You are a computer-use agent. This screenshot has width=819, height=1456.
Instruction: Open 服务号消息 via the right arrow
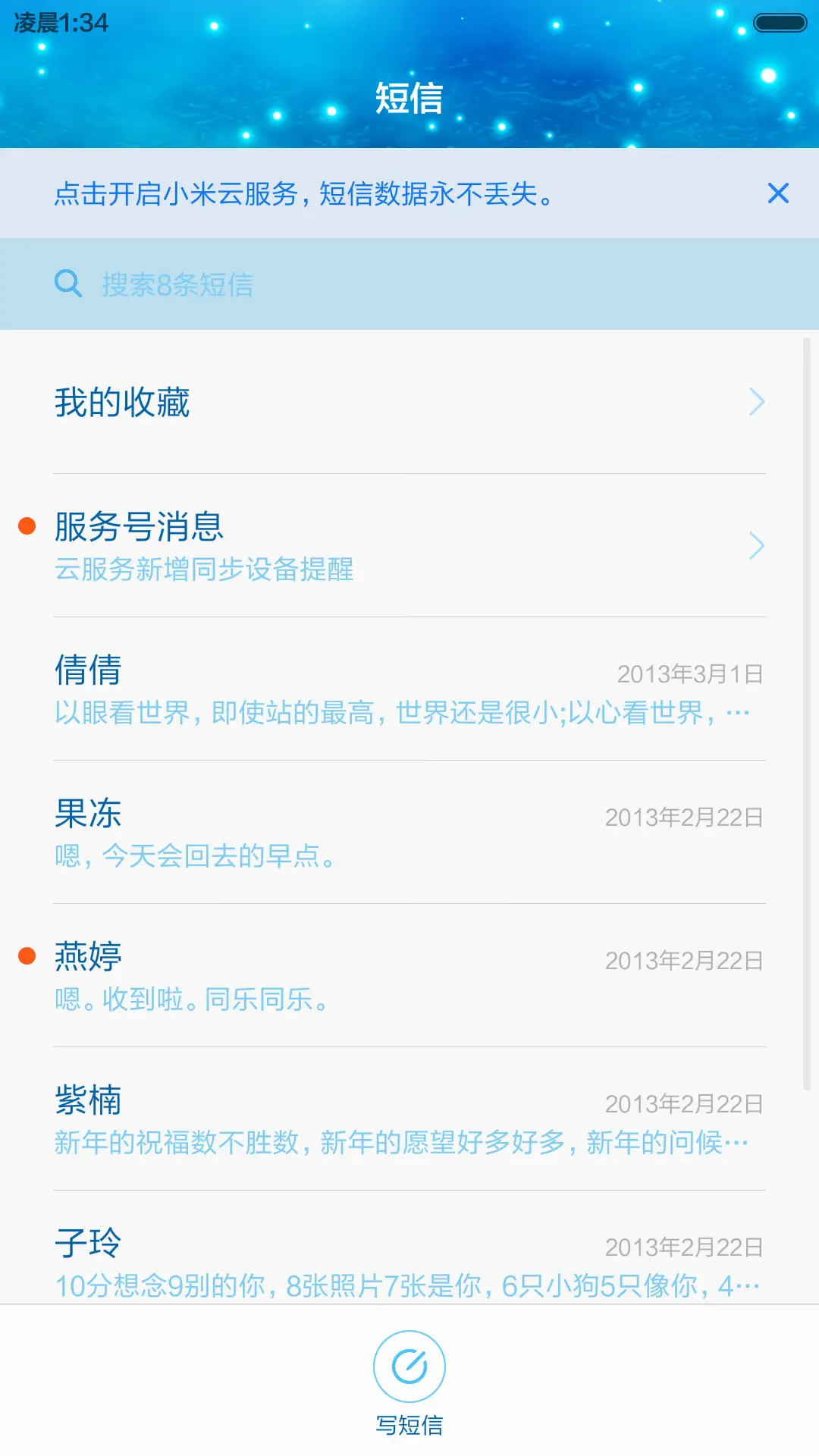756,546
